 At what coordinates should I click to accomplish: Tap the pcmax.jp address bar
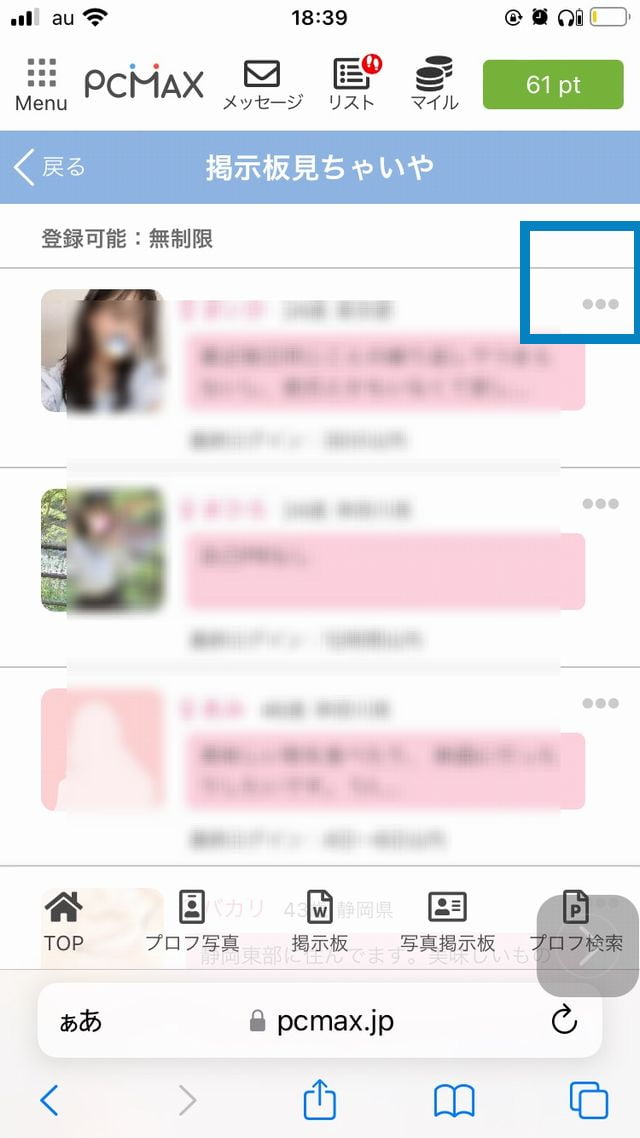[322, 1021]
